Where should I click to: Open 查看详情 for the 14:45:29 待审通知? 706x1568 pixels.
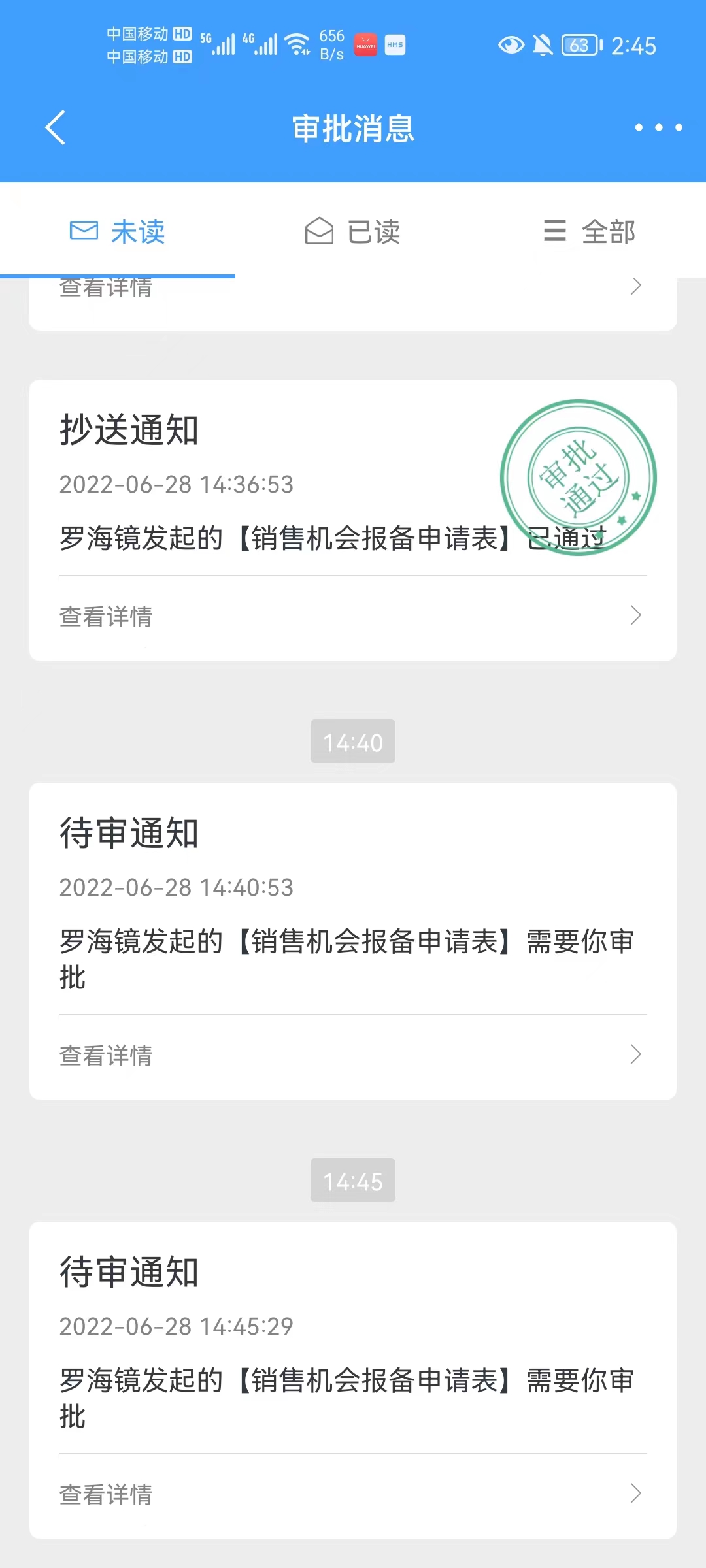click(353, 1494)
